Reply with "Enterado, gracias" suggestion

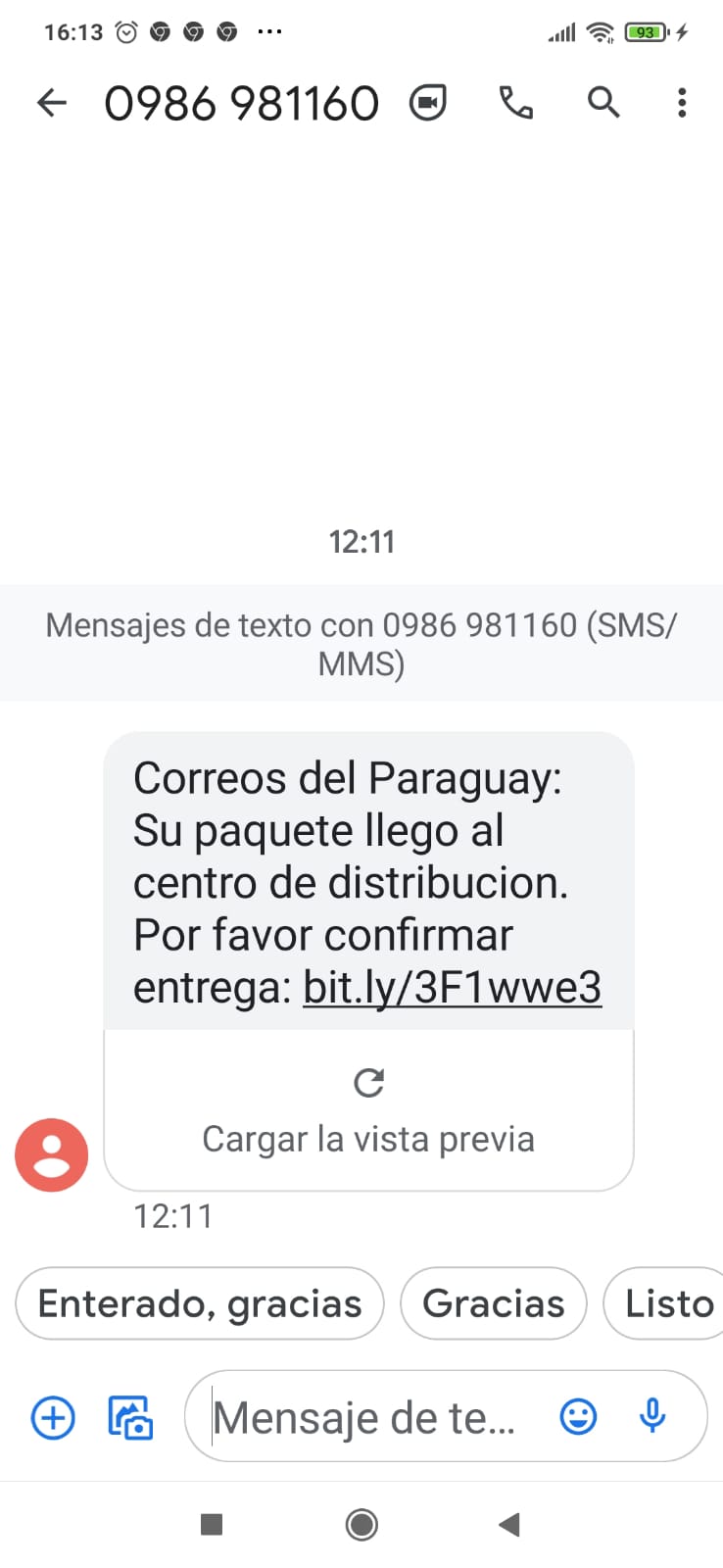[200, 1303]
